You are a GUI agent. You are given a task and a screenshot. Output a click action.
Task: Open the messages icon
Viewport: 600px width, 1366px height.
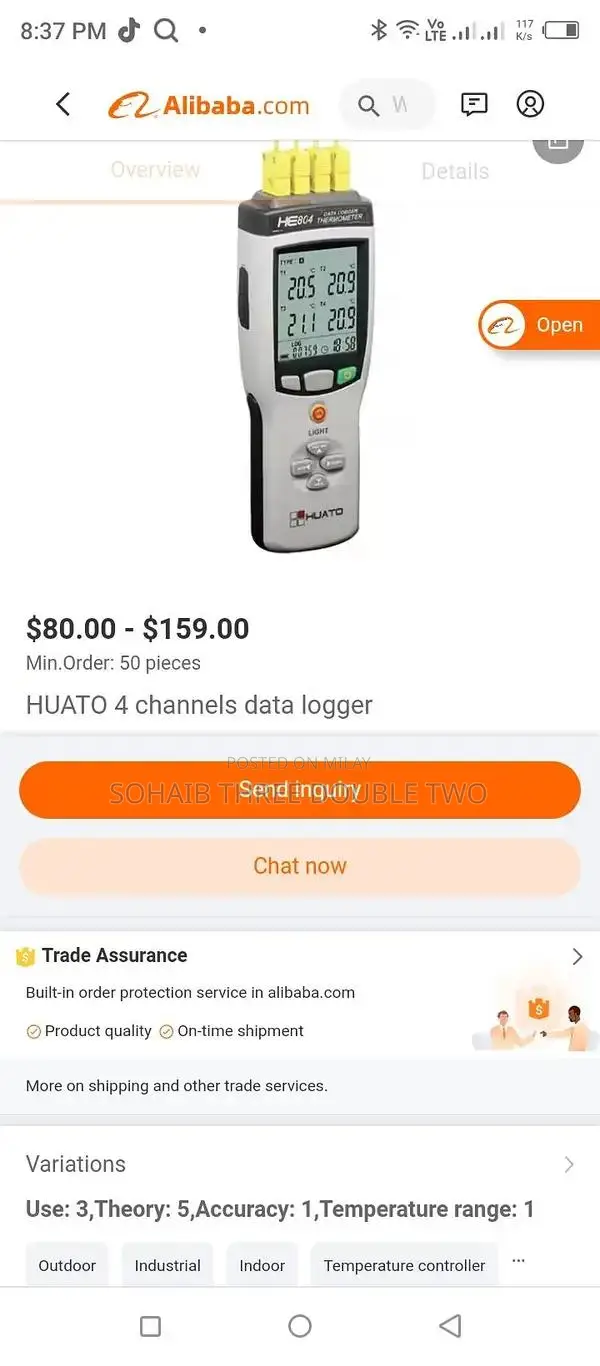473,104
